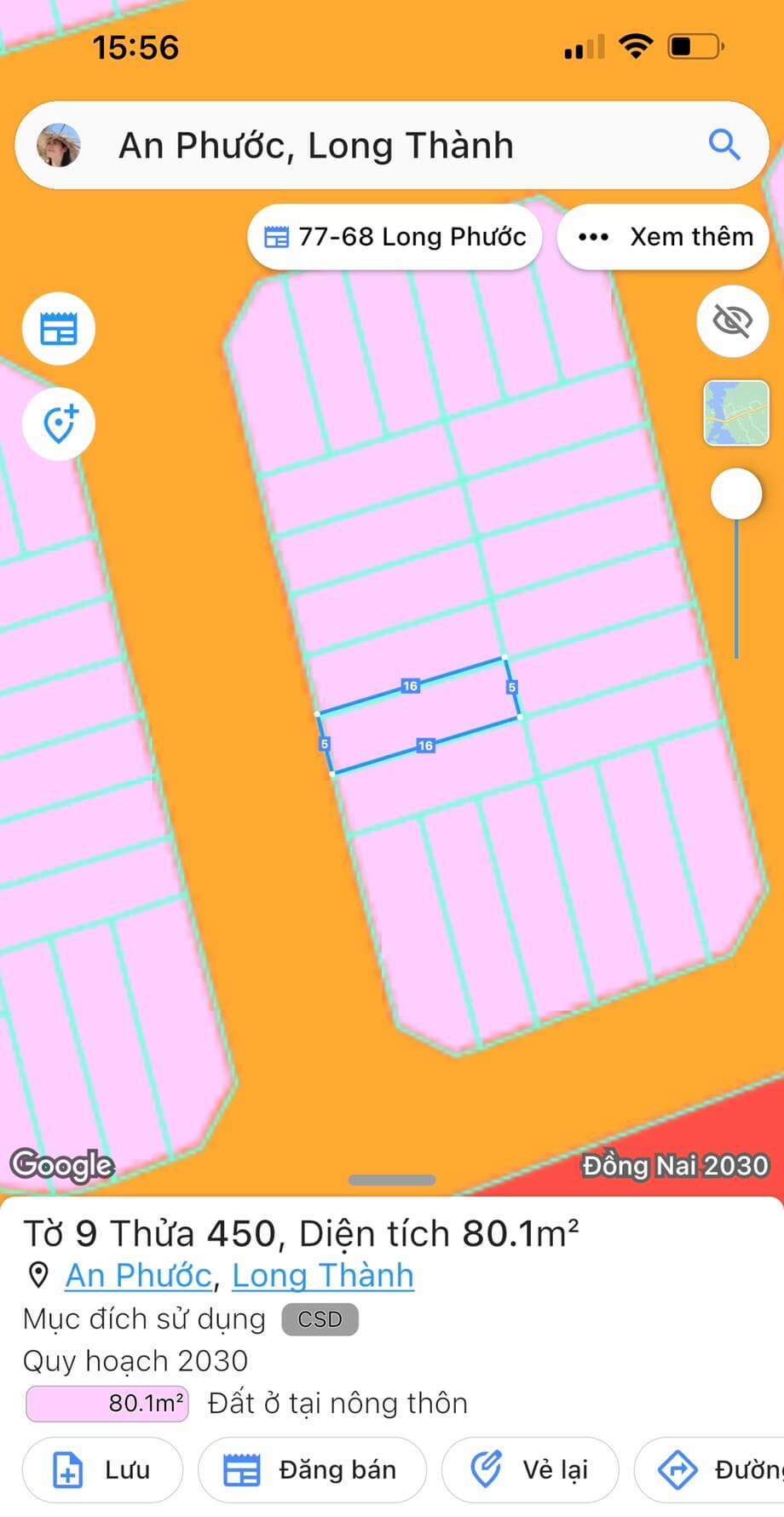The image size is (784, 1517).
Task: Toggle planning layer visibility eye
Action: pyautogui.click(x=732, y=321)
